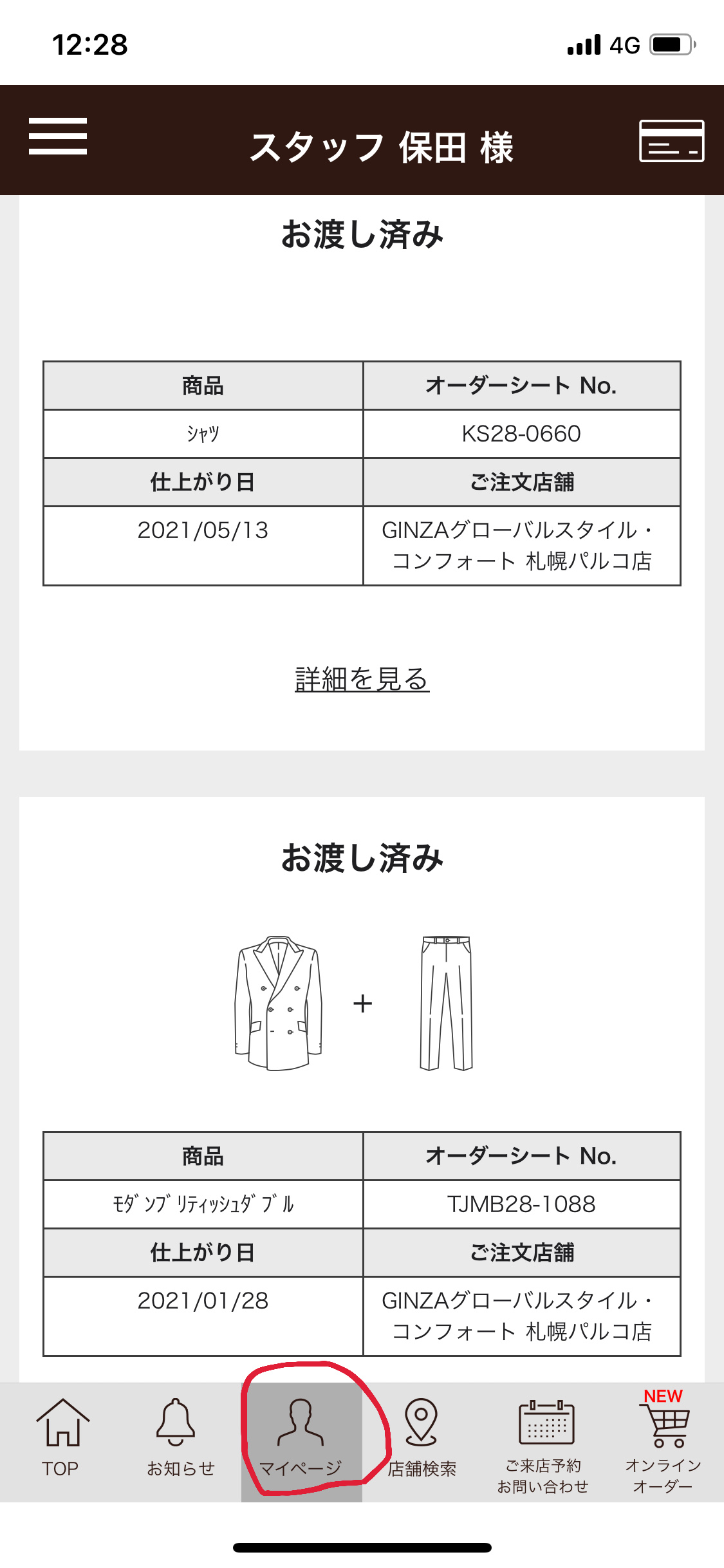This screenshot has height=1568, width=724.
Task: Open the オンラインオーダー cart tab
Action: coord(663,1443)
